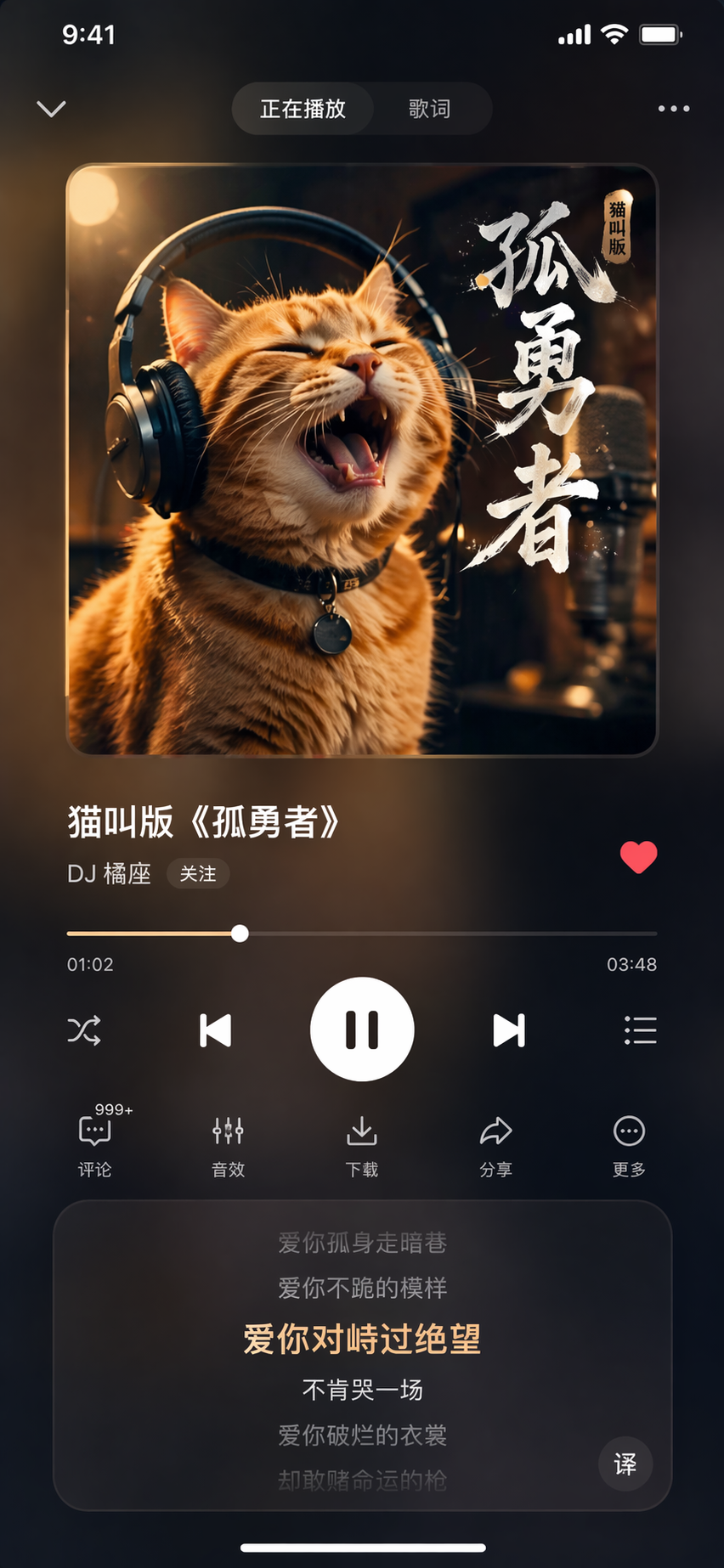Screen dimensions: 724x1568
Task: Pause the currently playing song
Action: 362,1028
